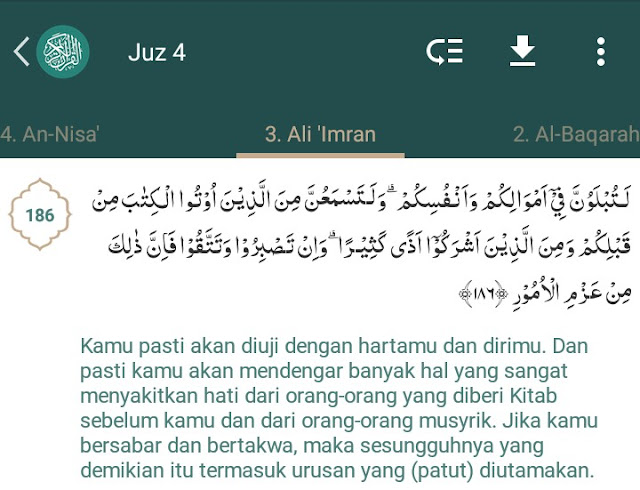Viewport: 640px width, 490px height.
Task: Select the Ali 'Imran tab
Action: point(320,133)
